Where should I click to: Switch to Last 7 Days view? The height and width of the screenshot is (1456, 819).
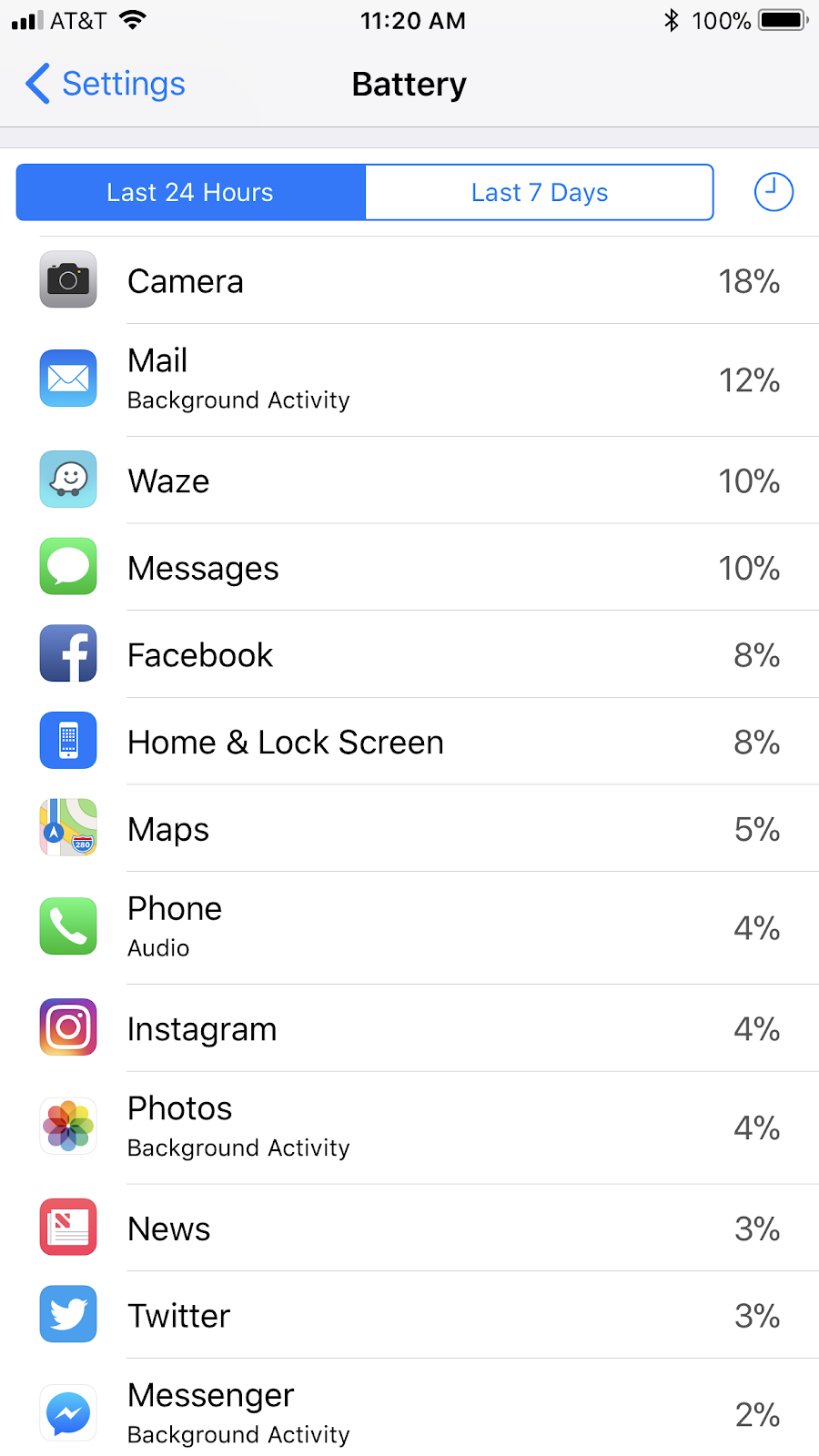[539, 192]
